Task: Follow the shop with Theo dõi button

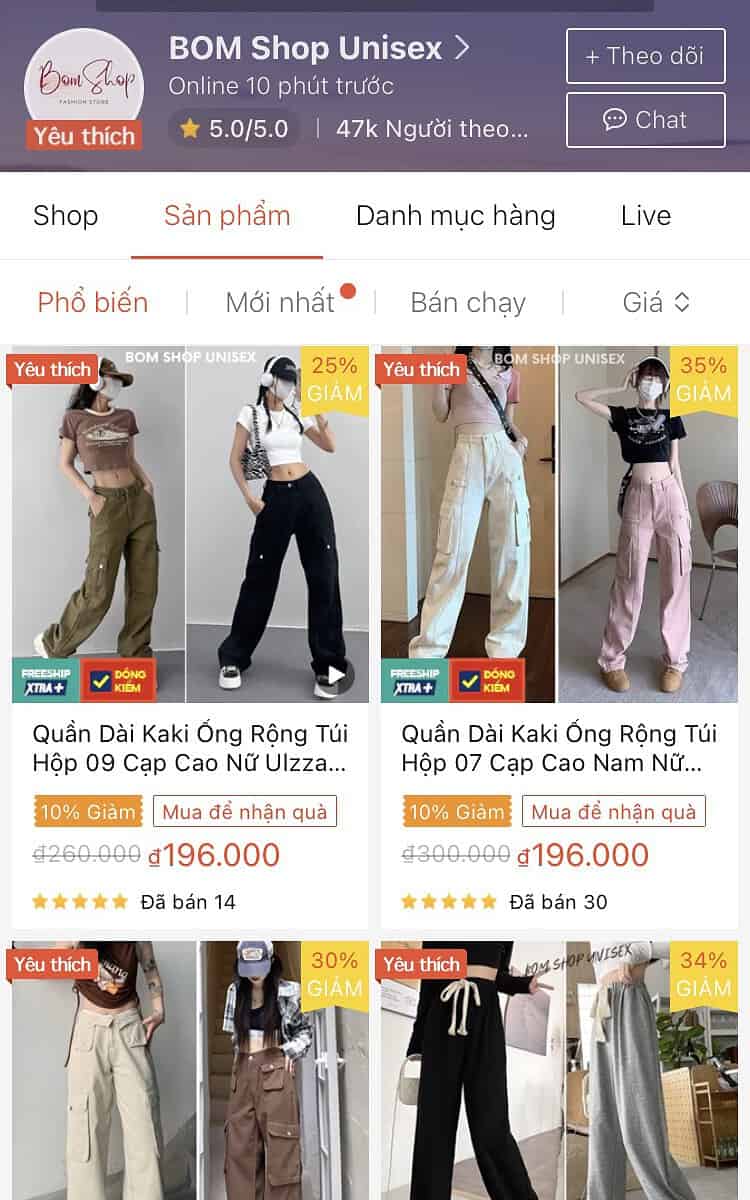Action: click(645, 56)
